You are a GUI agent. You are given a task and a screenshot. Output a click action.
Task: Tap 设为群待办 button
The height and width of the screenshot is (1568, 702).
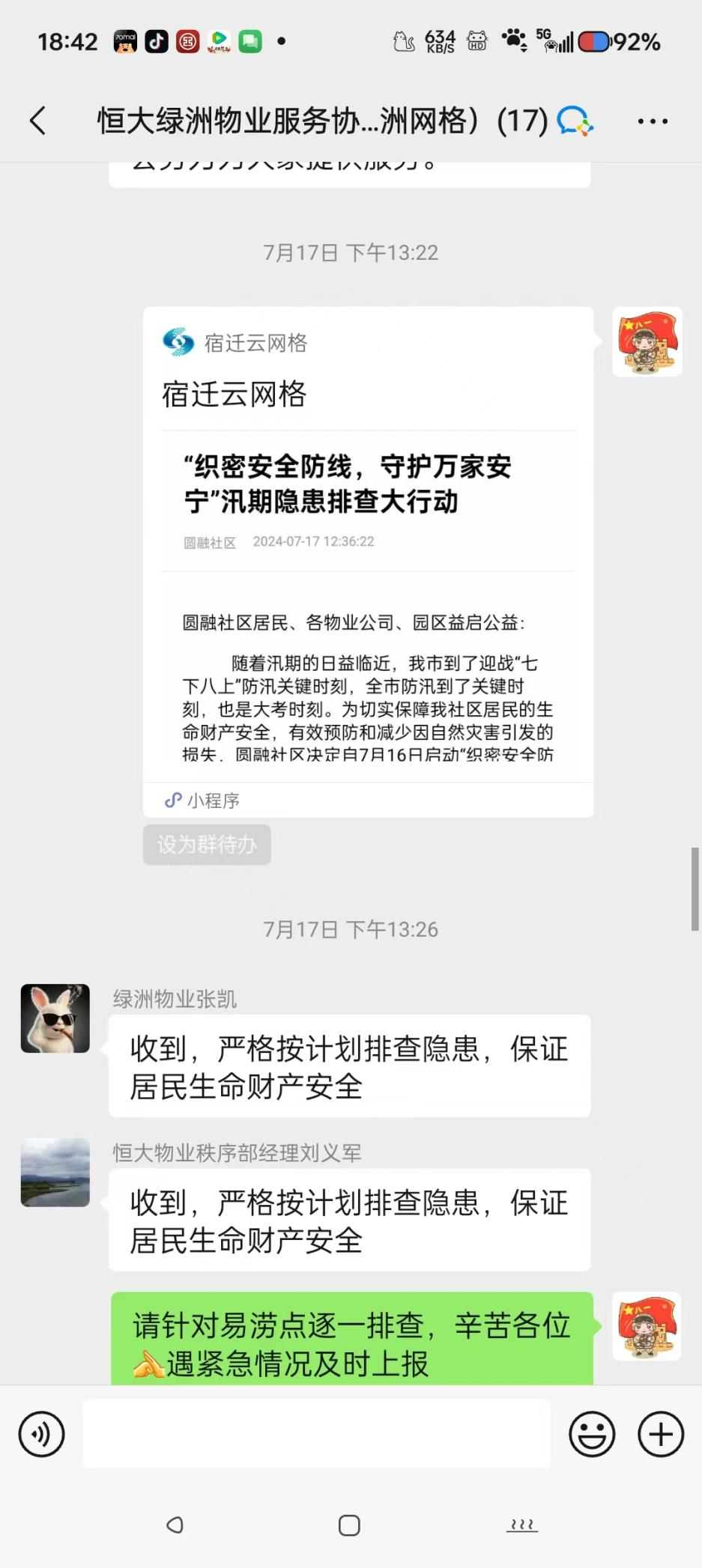coord(207,845)
